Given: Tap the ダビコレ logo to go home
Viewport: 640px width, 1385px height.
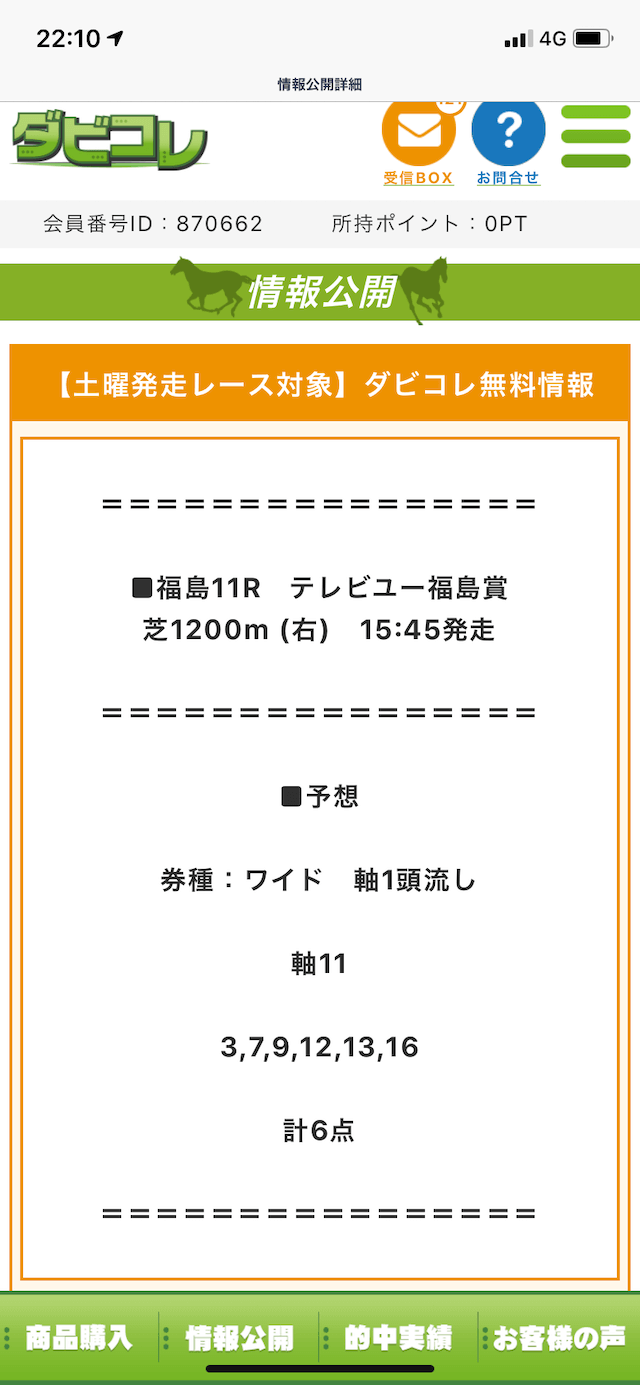Looking at the screenshot, I should pos(110,140).
